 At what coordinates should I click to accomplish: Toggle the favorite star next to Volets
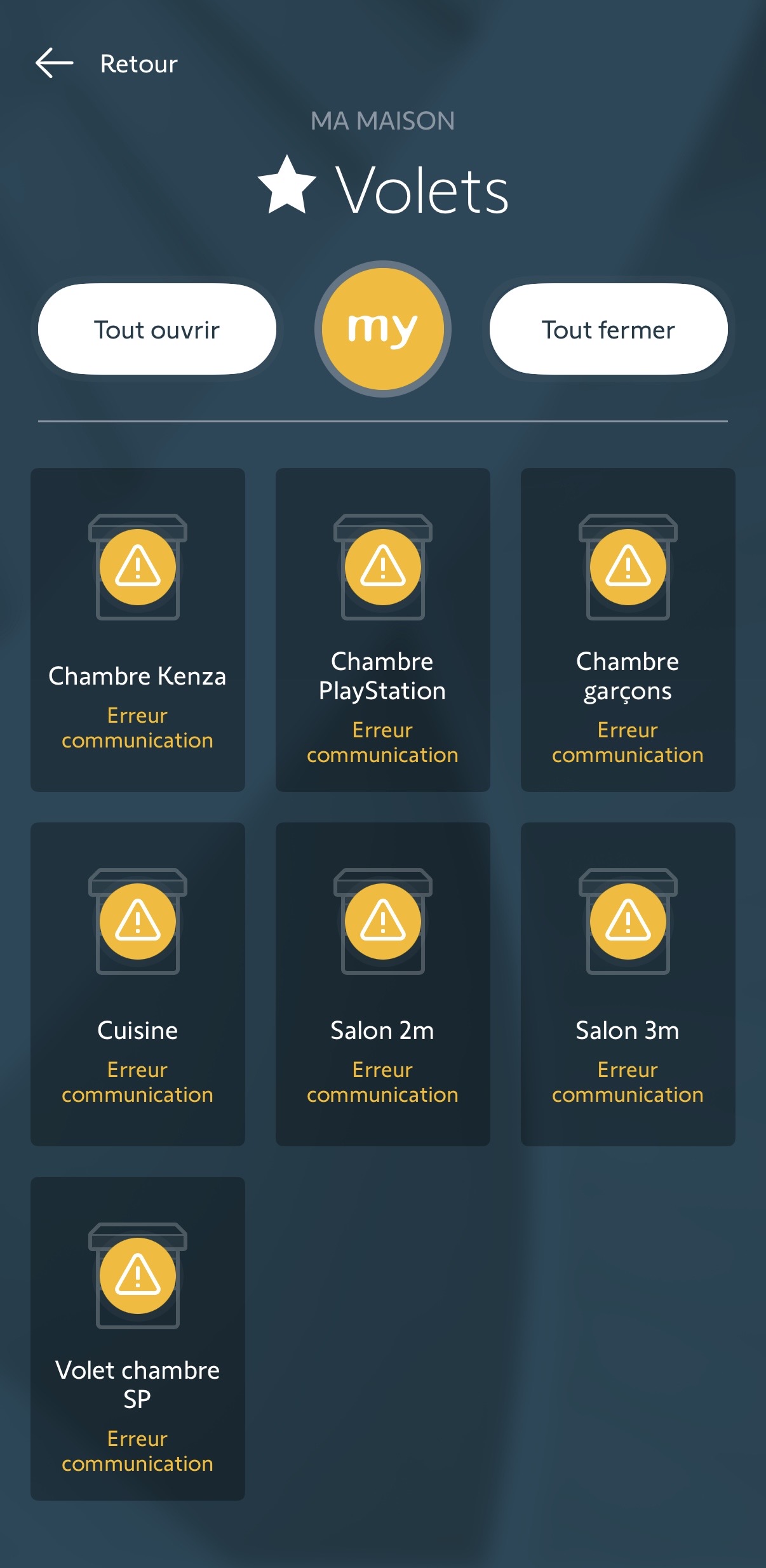pos(287,187)
